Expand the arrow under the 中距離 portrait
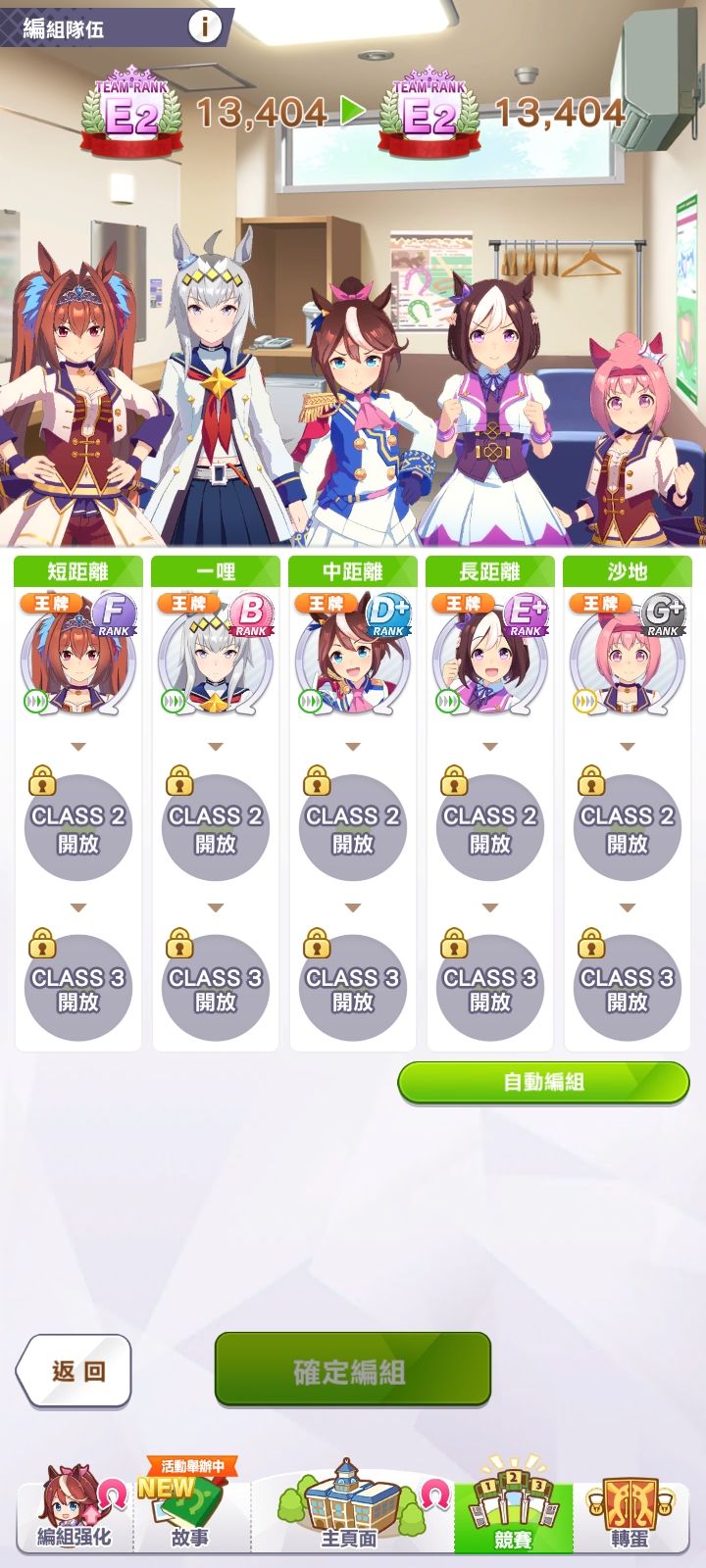This screenshot has height=1568, width=706. 352,743
